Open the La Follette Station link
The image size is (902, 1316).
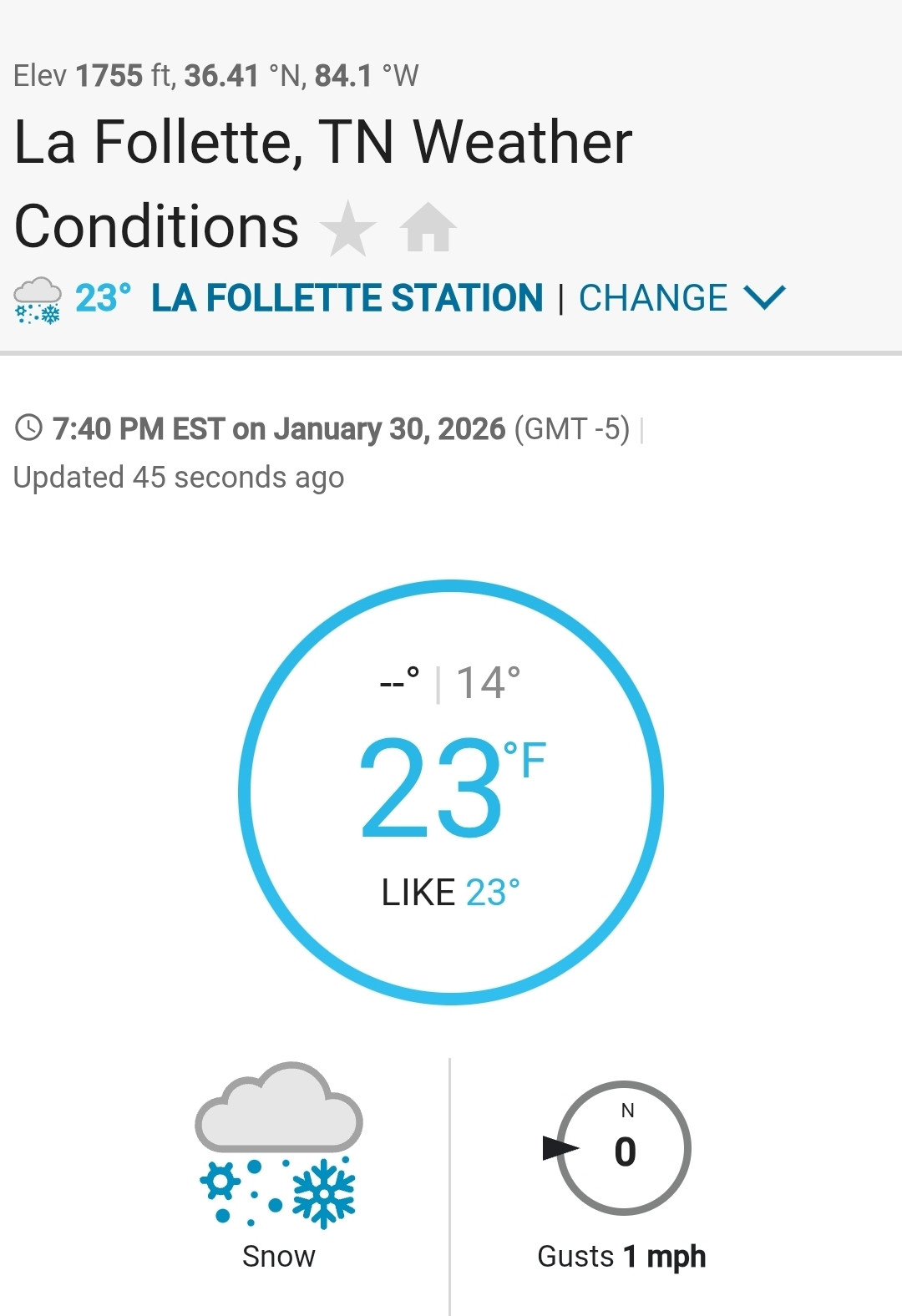347,298
